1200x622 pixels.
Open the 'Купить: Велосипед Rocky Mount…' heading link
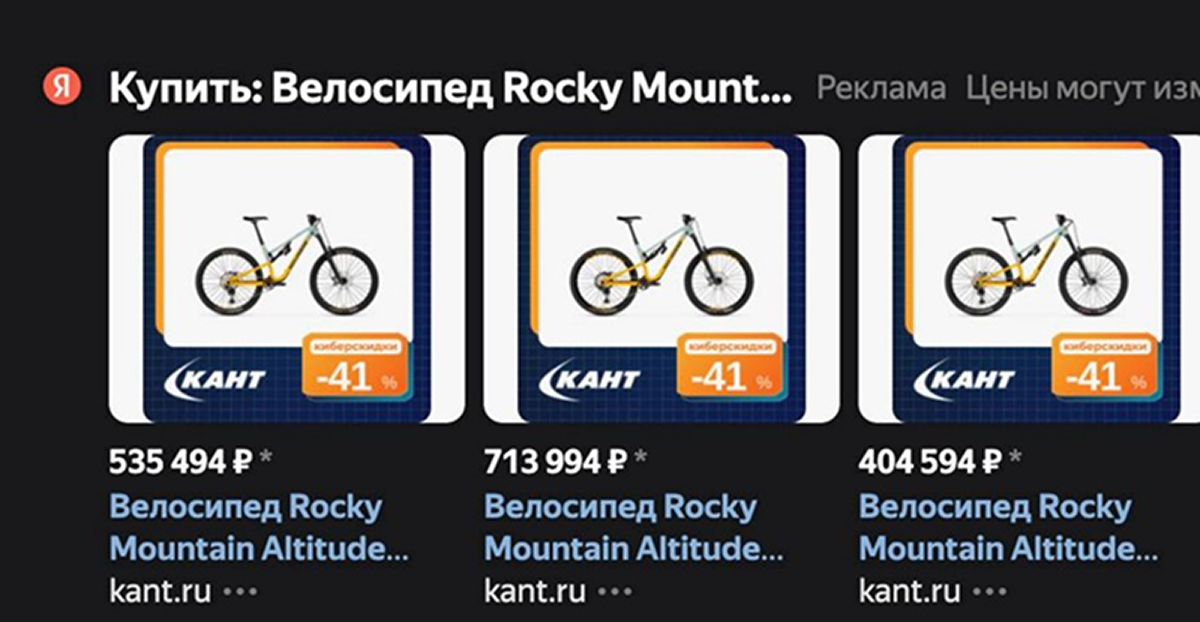(x=450, y=89)
